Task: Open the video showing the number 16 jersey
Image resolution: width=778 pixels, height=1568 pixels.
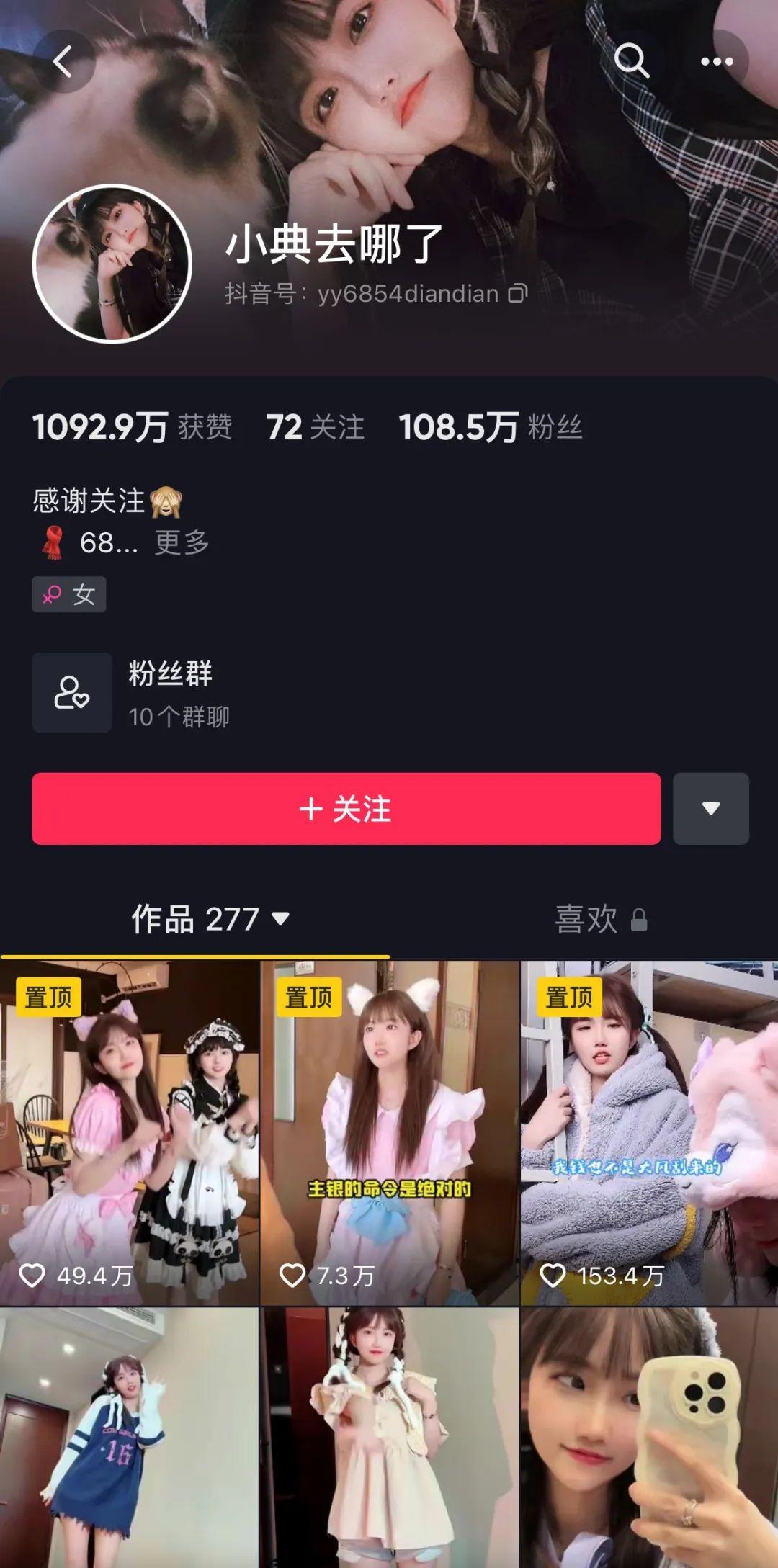Action: pyautogui.click(x=129, y=1437)
